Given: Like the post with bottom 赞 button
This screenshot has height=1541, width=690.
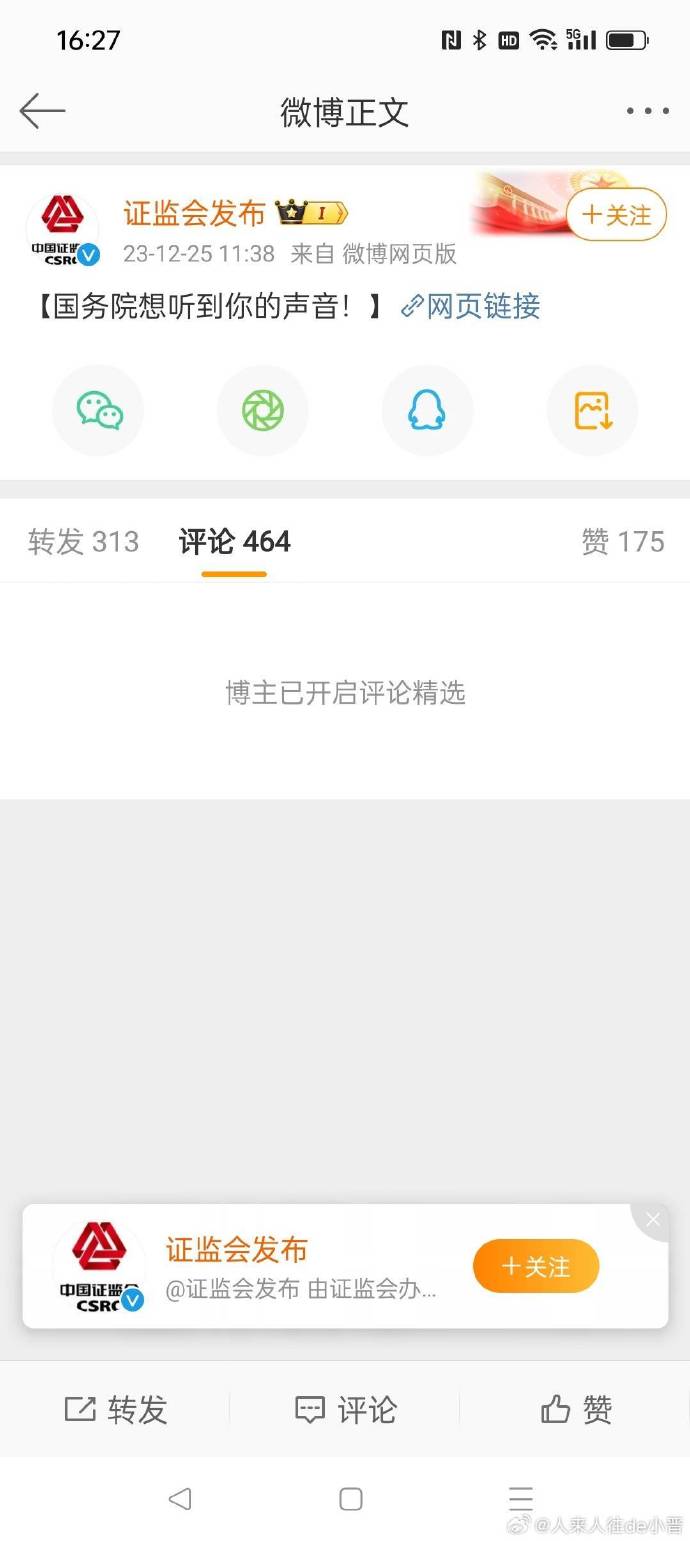Looking at the screenshot, I should [575, 1410].
